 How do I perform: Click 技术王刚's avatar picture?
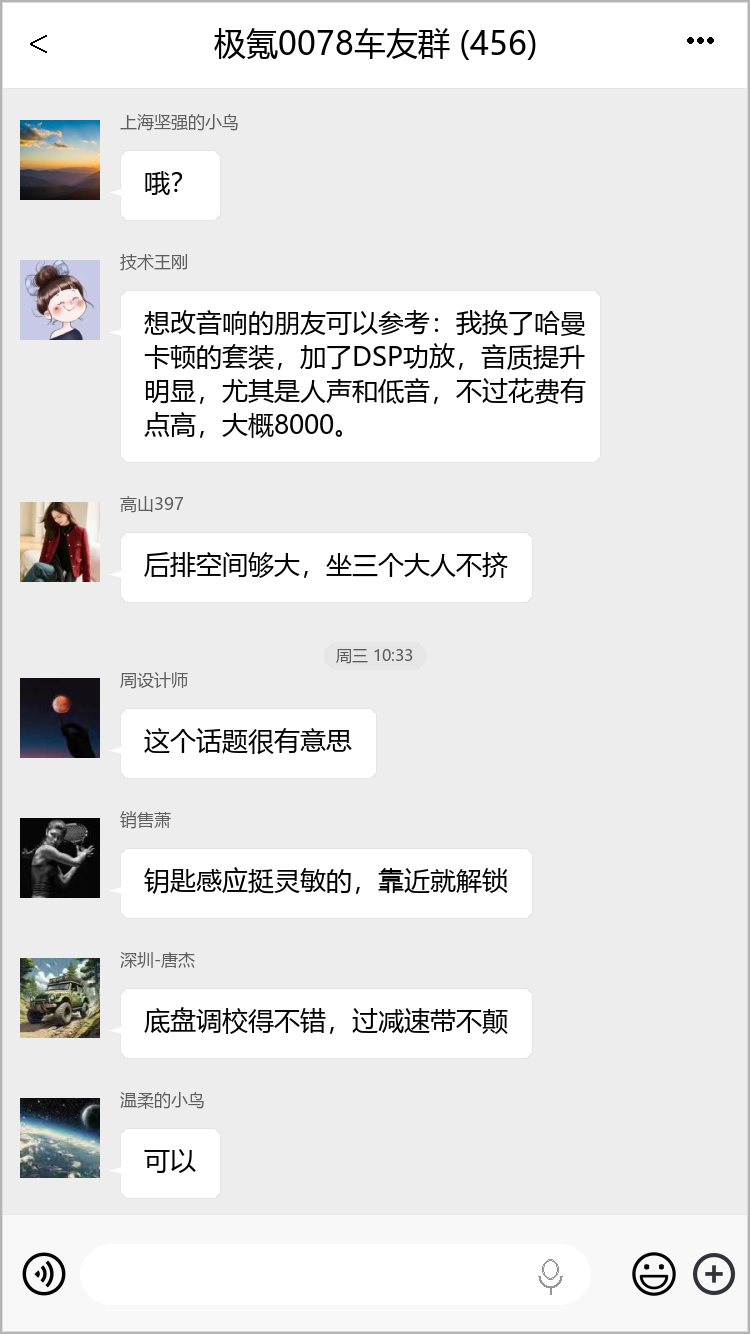(x=60, y=300)
